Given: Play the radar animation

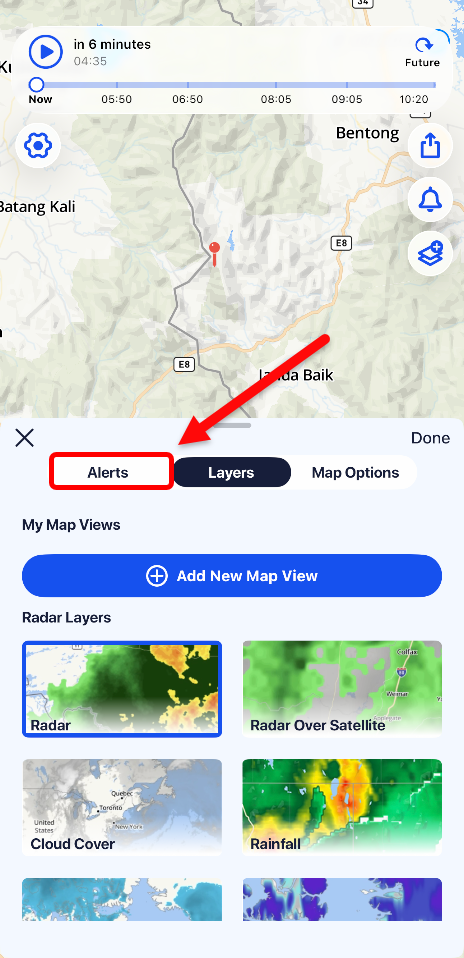Looking at the screenshot, I should 46,51.
